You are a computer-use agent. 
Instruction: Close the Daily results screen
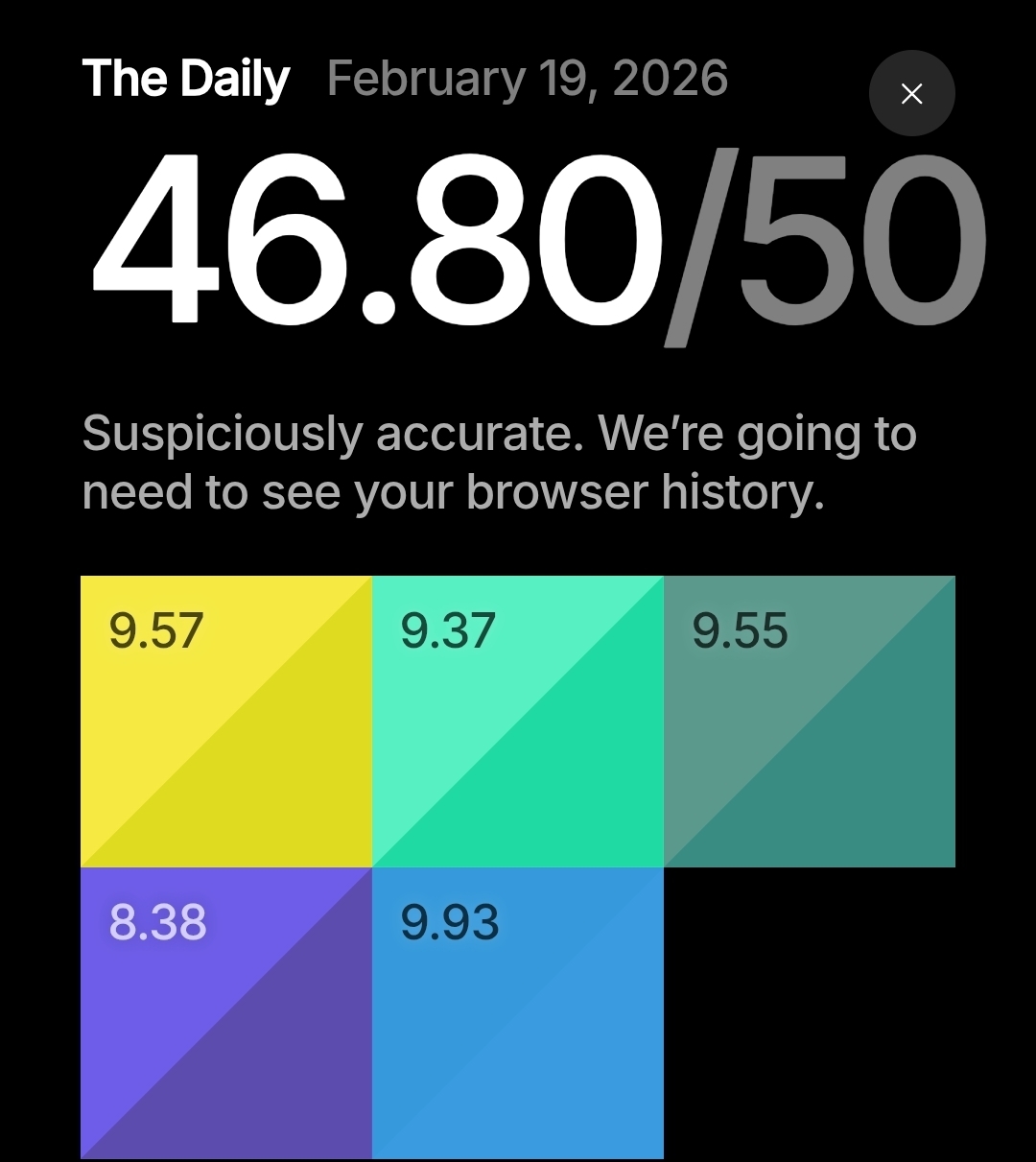[x=911, y=93]
